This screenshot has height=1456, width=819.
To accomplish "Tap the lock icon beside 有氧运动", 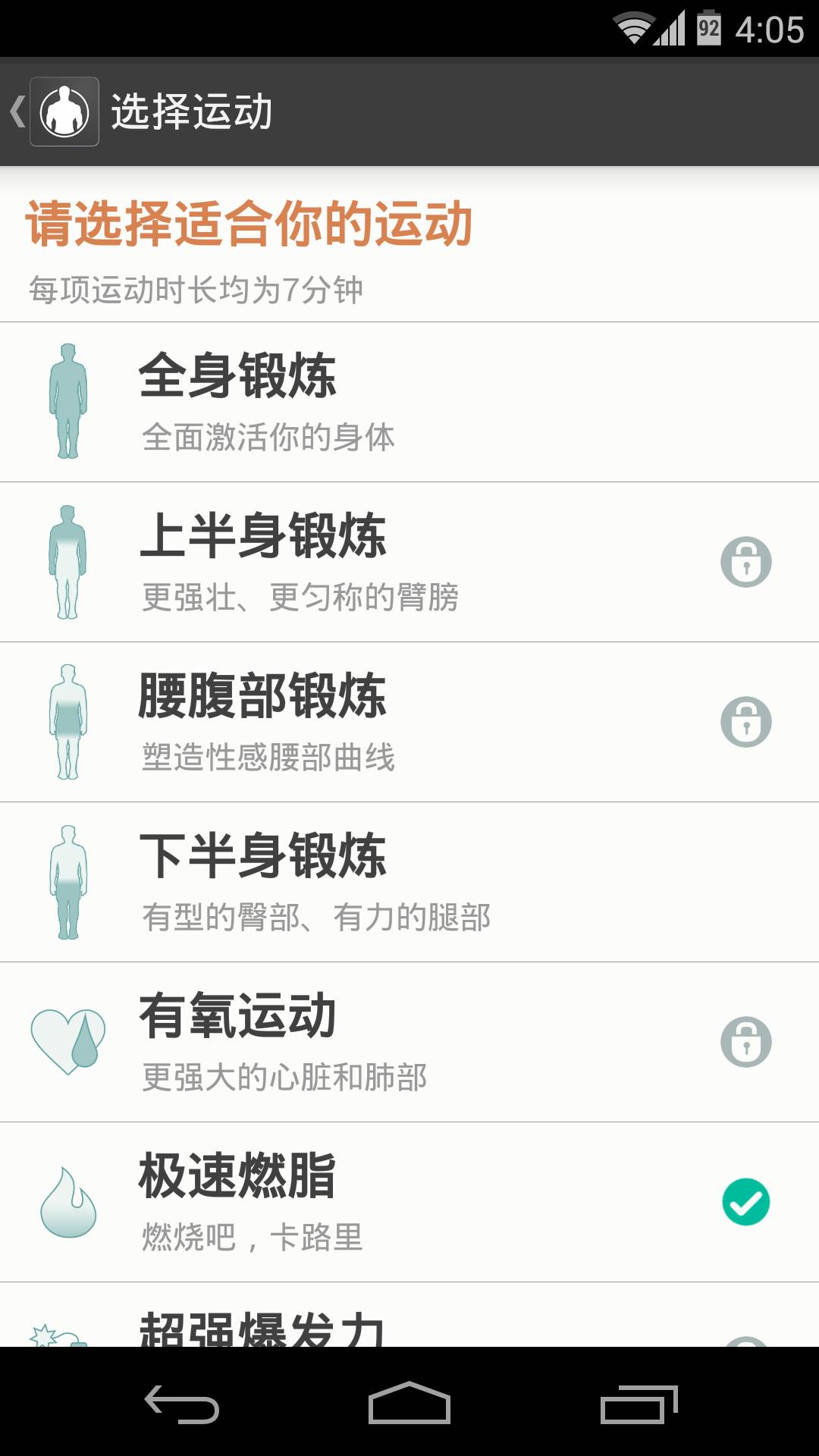I will click(746, 1042).
